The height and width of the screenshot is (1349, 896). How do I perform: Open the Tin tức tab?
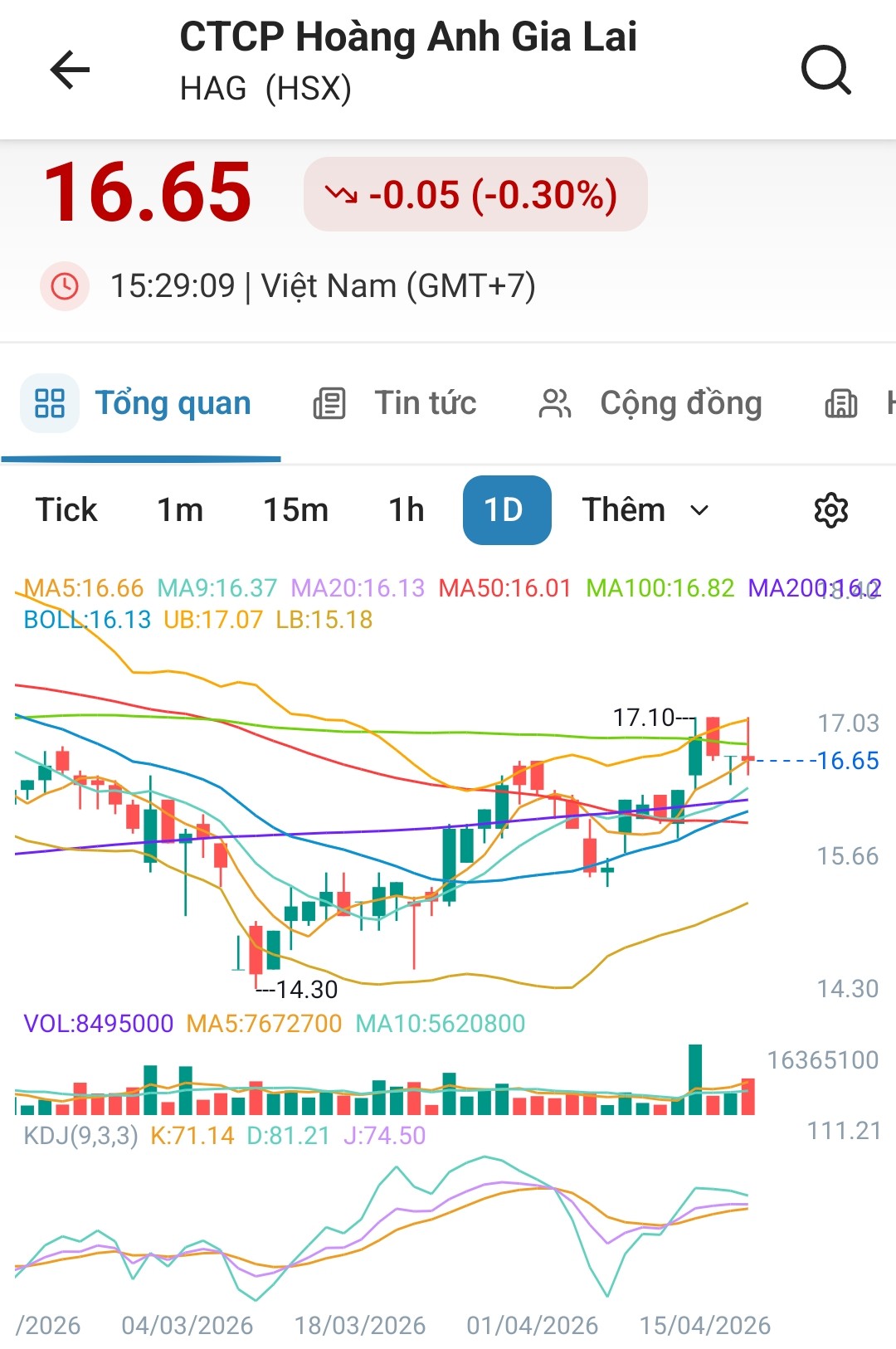395,403
